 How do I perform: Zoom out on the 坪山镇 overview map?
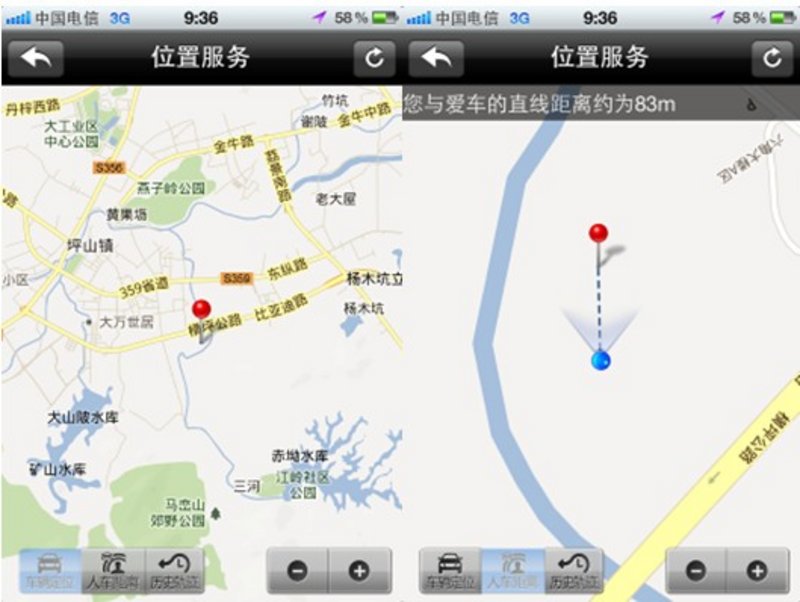click(297, 571)
